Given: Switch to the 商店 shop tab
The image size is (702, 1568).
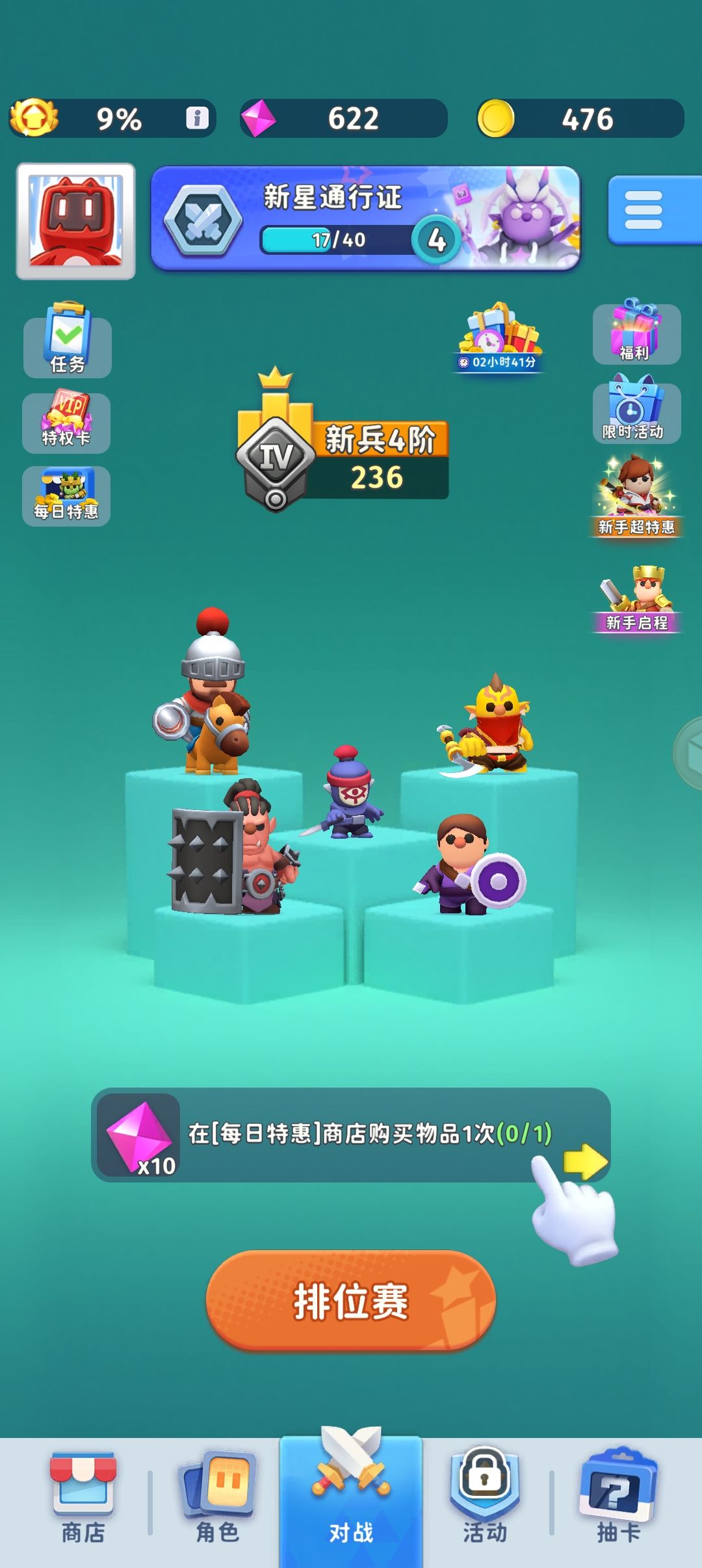Looking at the screenshot, I should pyautogui.click(x=83, y=1498).
